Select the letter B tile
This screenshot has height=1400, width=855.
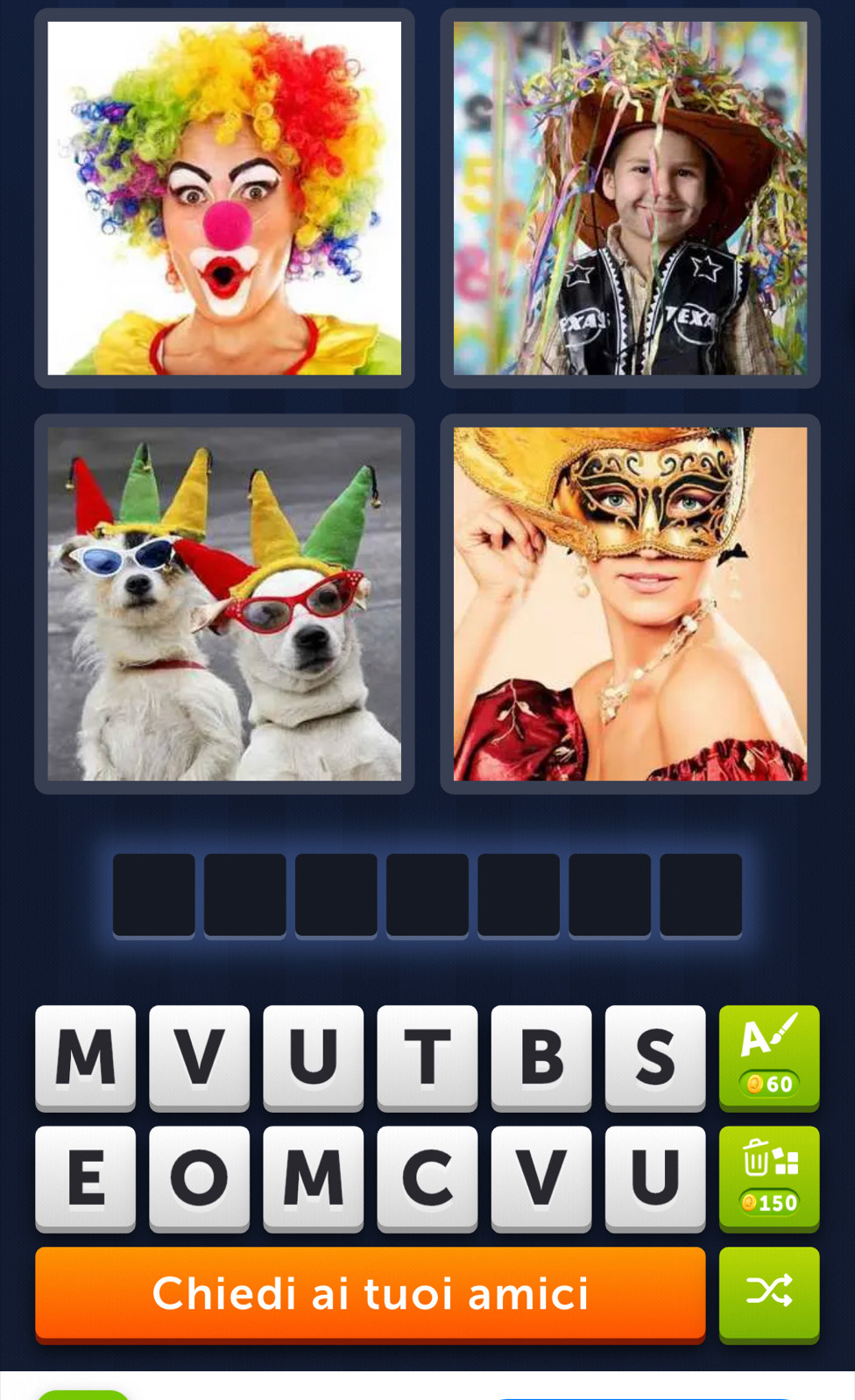(x=541, y=1057)
